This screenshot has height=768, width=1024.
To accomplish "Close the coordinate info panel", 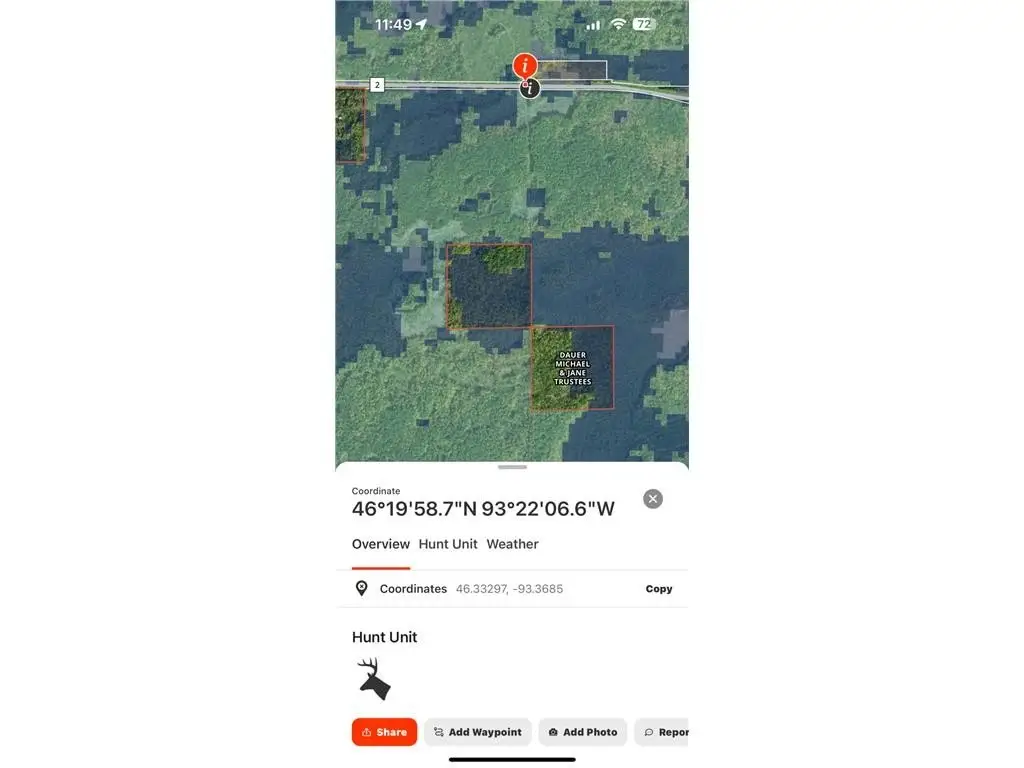I will [x=652, y=499].
